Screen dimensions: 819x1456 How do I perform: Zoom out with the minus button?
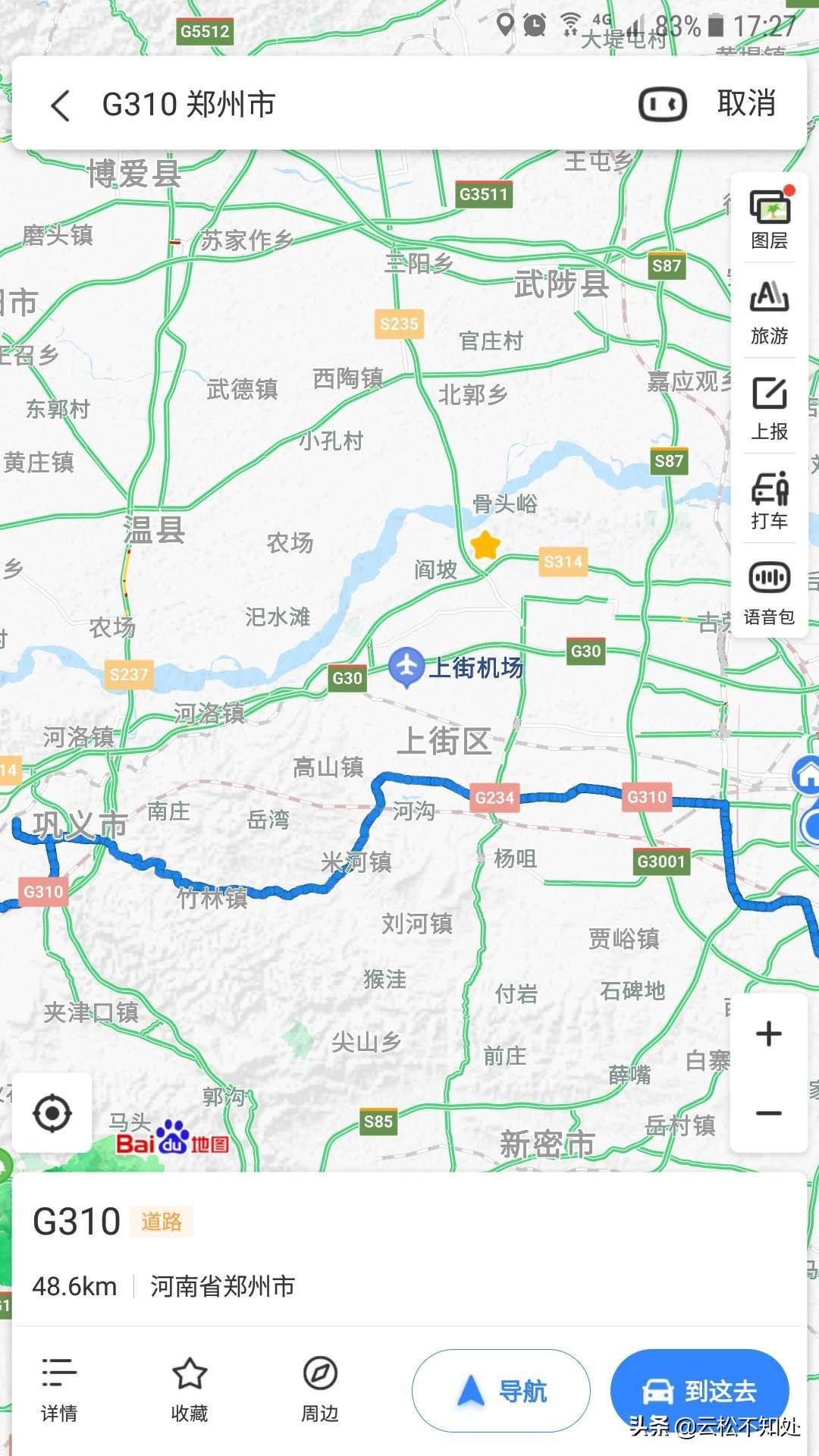click(768, 1113)
